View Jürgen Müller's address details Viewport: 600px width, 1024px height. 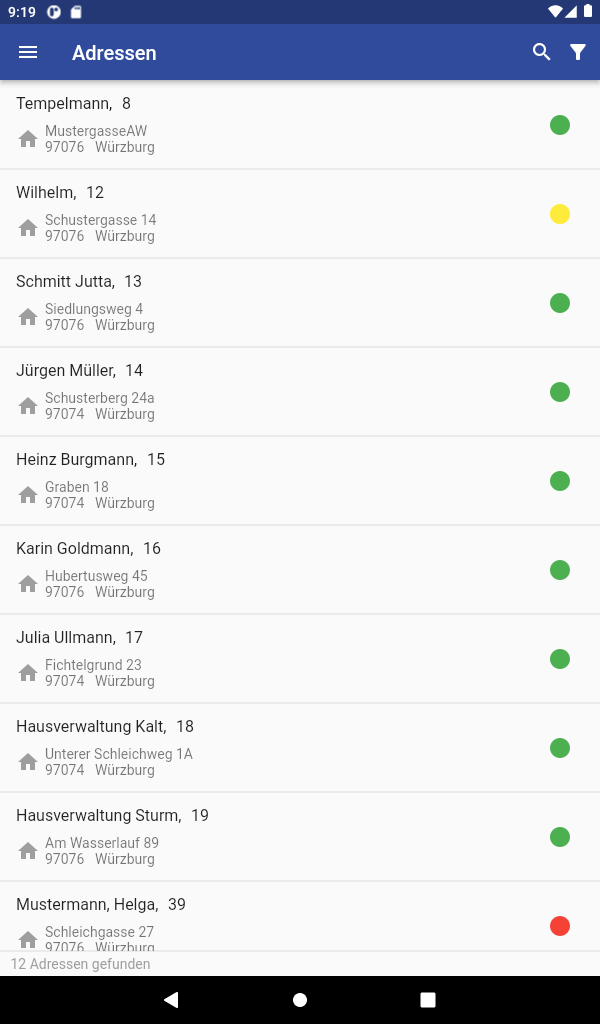[x=280, y=392]
